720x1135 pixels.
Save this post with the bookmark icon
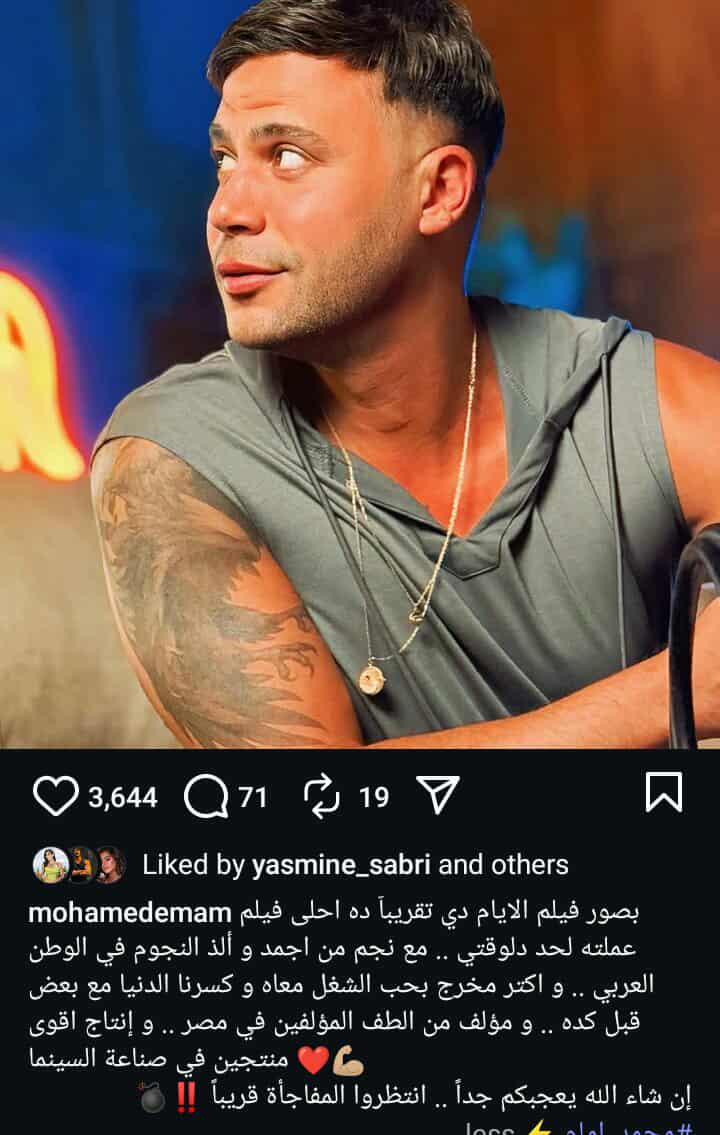pyautogui.click(x=664, y=792)
